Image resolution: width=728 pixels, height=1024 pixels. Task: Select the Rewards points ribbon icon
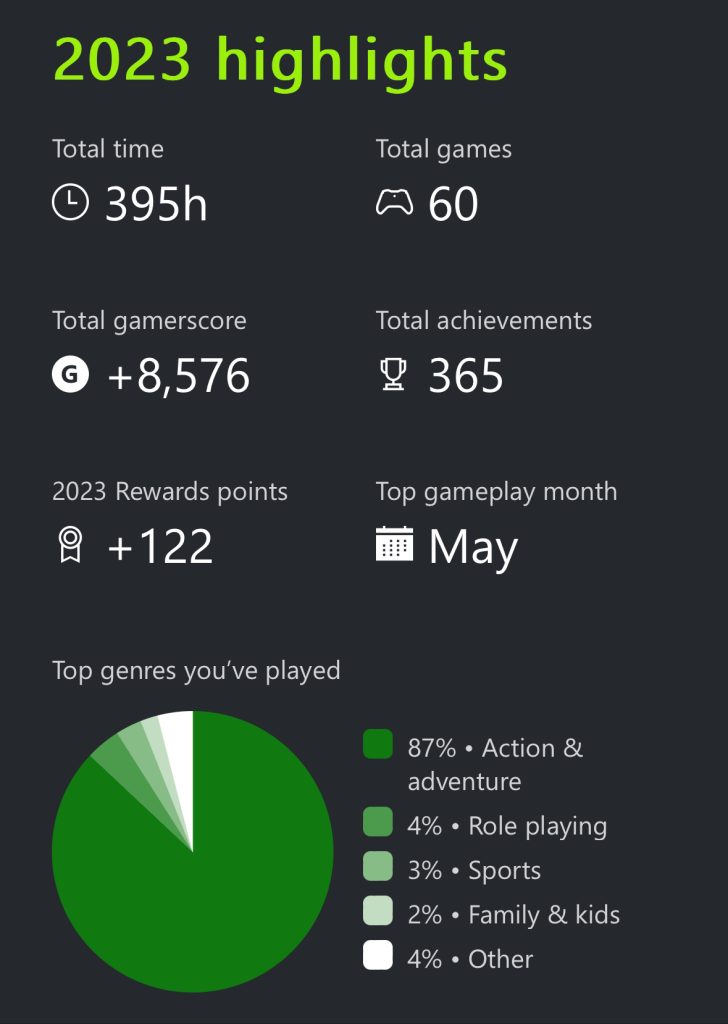click(68, 546)
